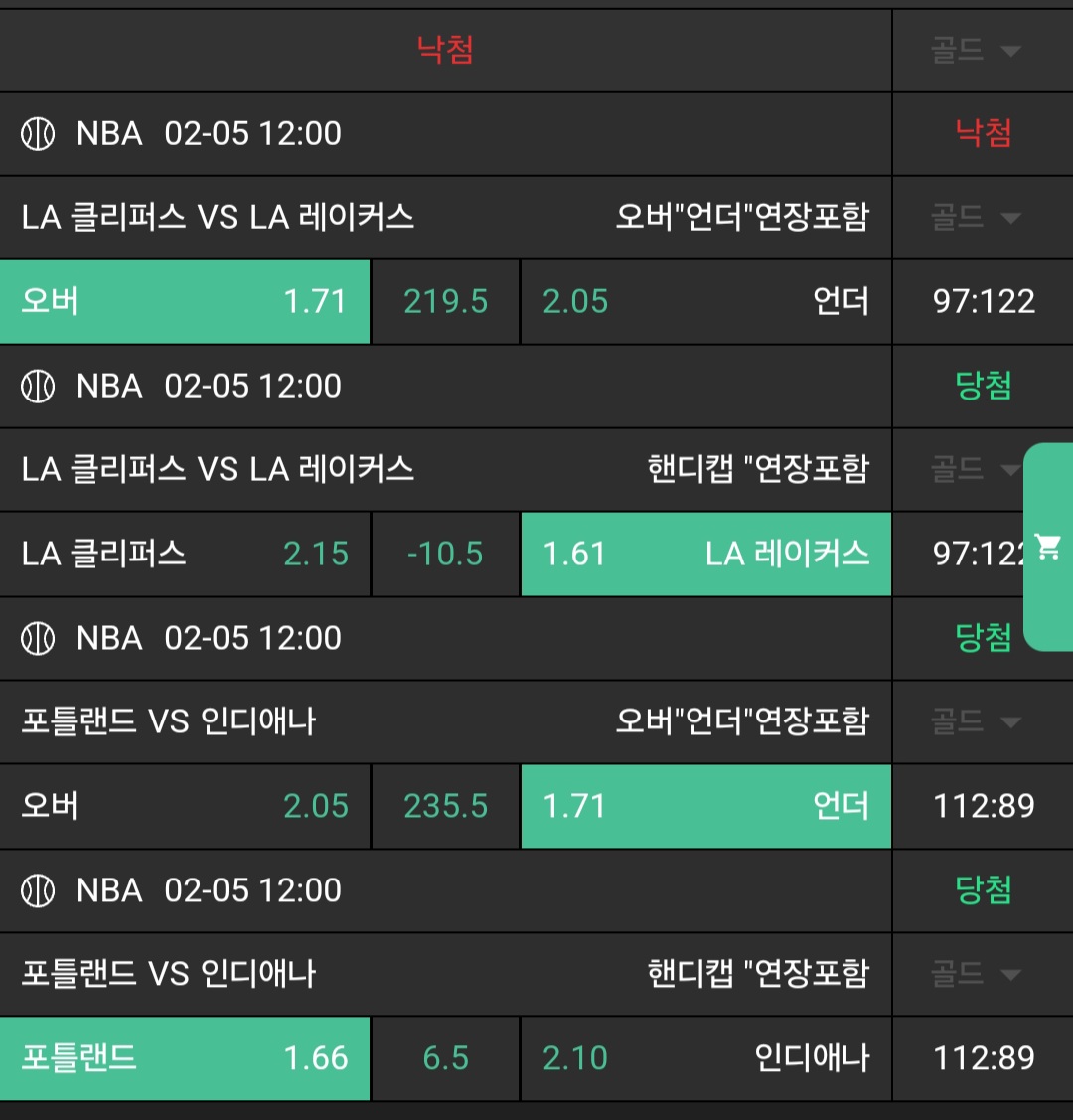Pick 포틀랜드 at 1.66 handicap odds
The image size is (1073, 1120).
pyautogui.click(x=185, y=1059)
